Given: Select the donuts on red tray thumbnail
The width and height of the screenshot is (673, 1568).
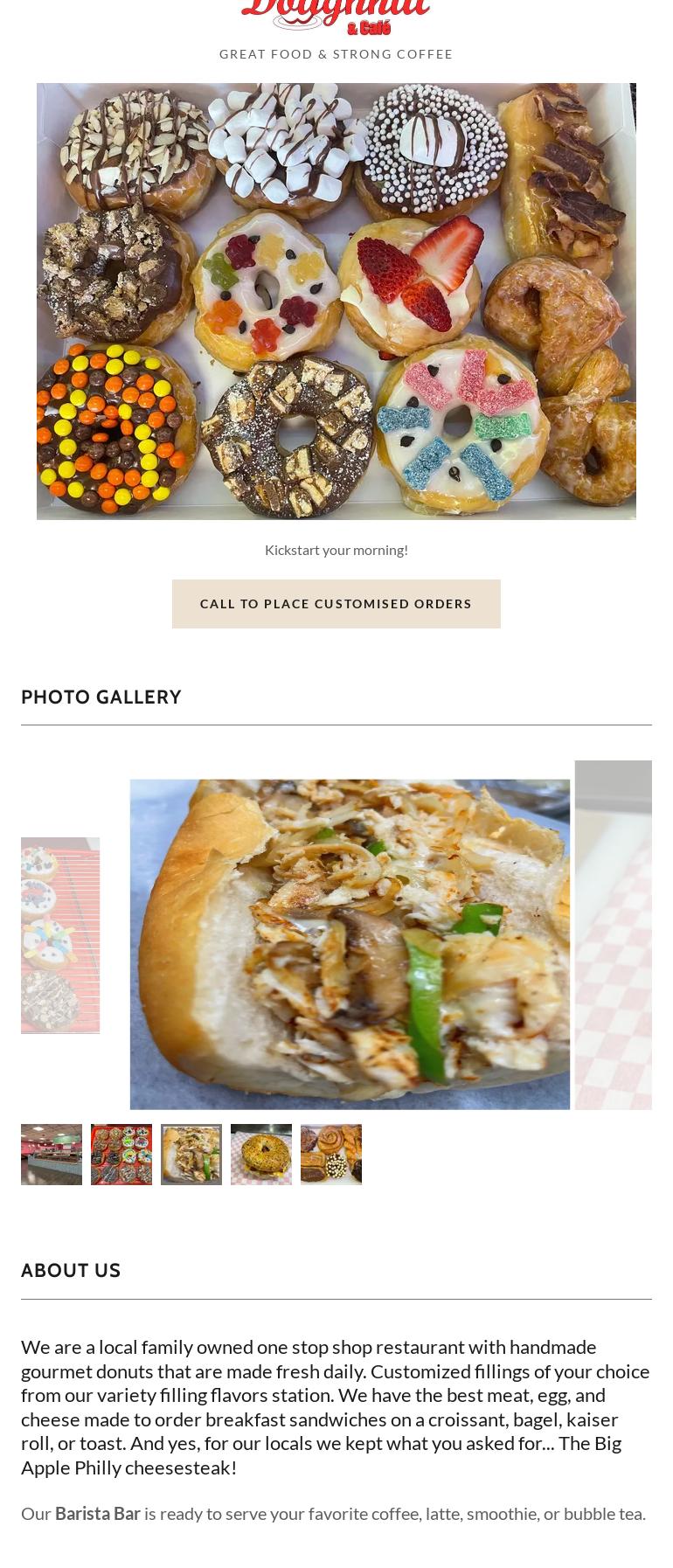Looking at the screenshot, I should 121,1155.
